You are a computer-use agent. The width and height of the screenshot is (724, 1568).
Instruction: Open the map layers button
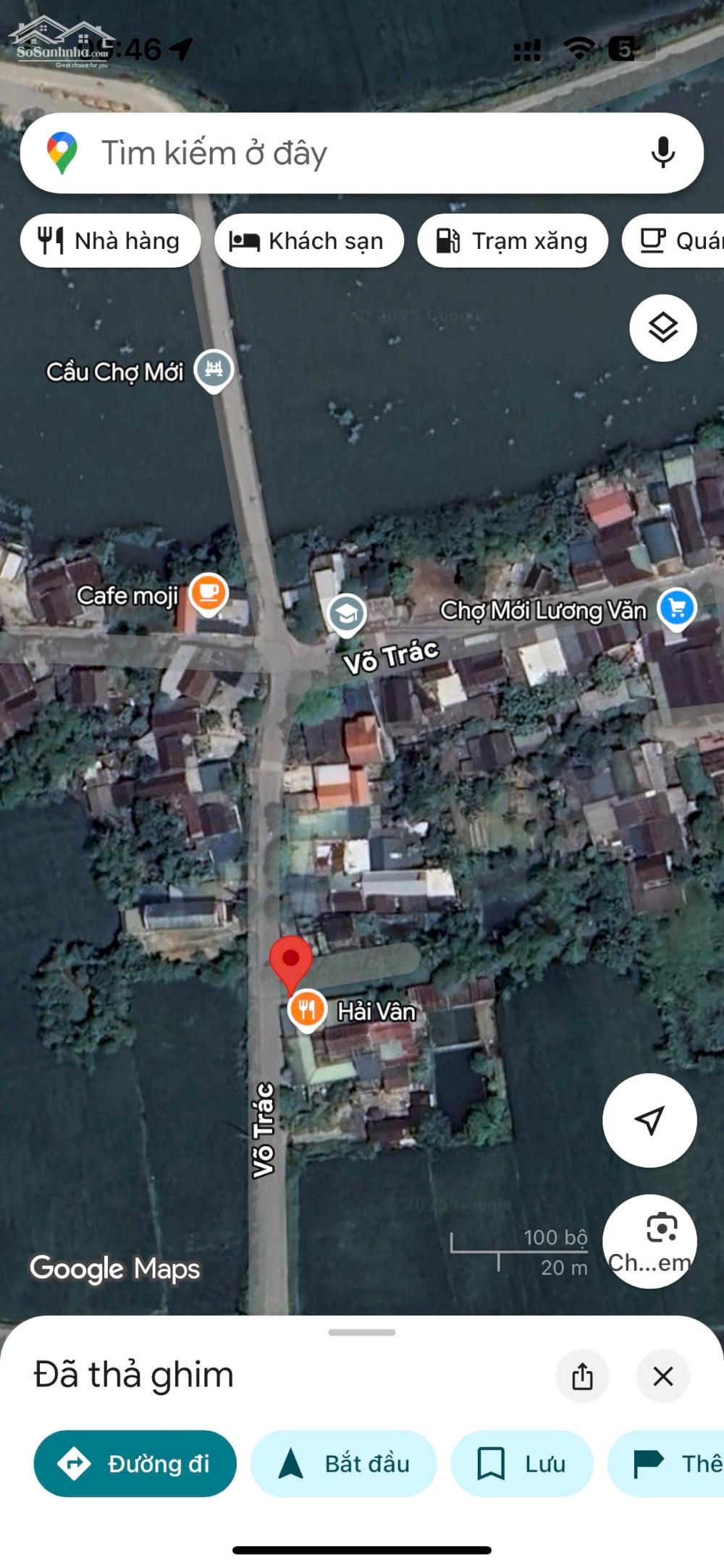click(662, 329)
